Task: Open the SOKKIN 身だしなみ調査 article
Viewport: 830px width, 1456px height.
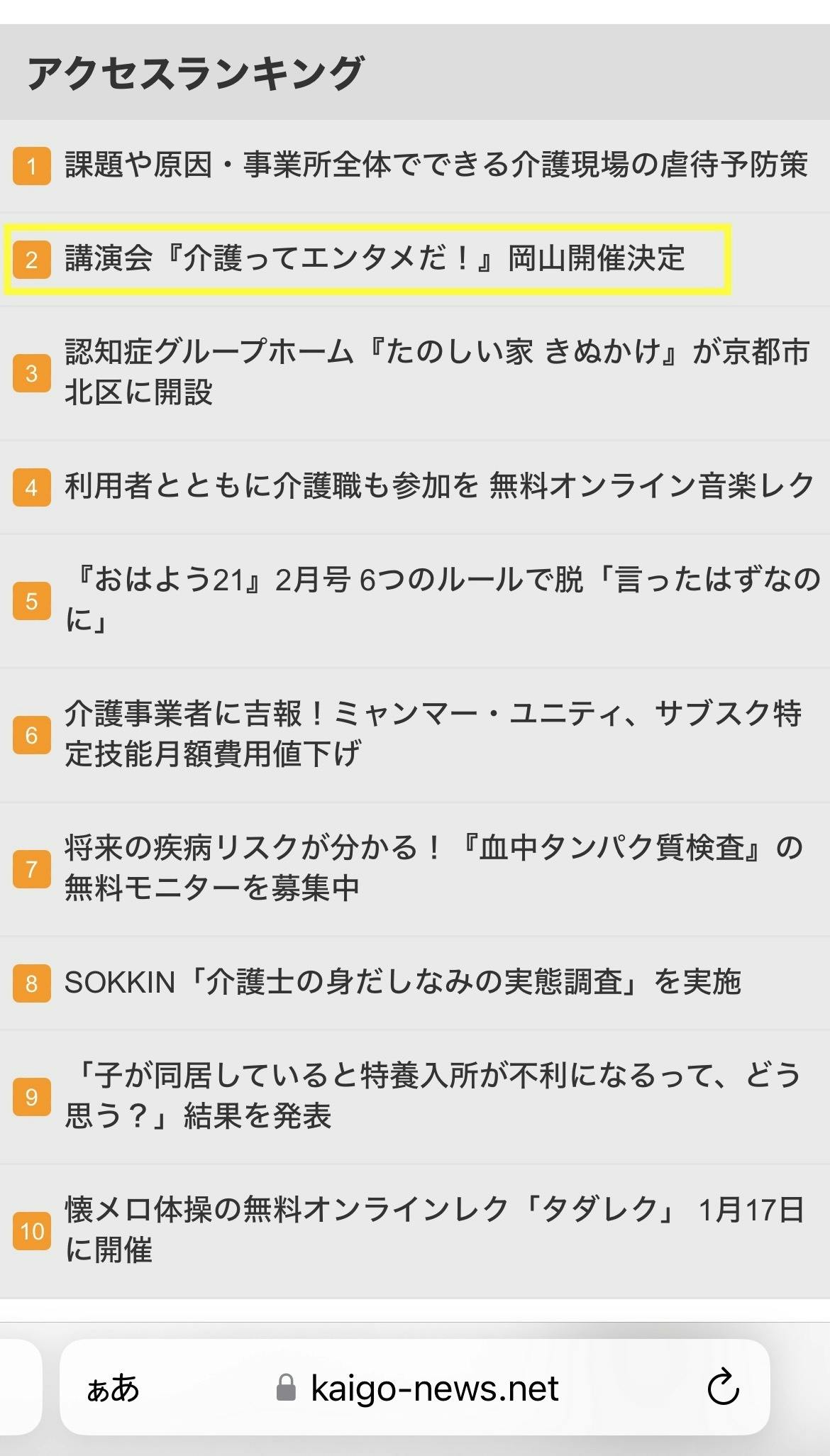Action: [x=402, y=983]
